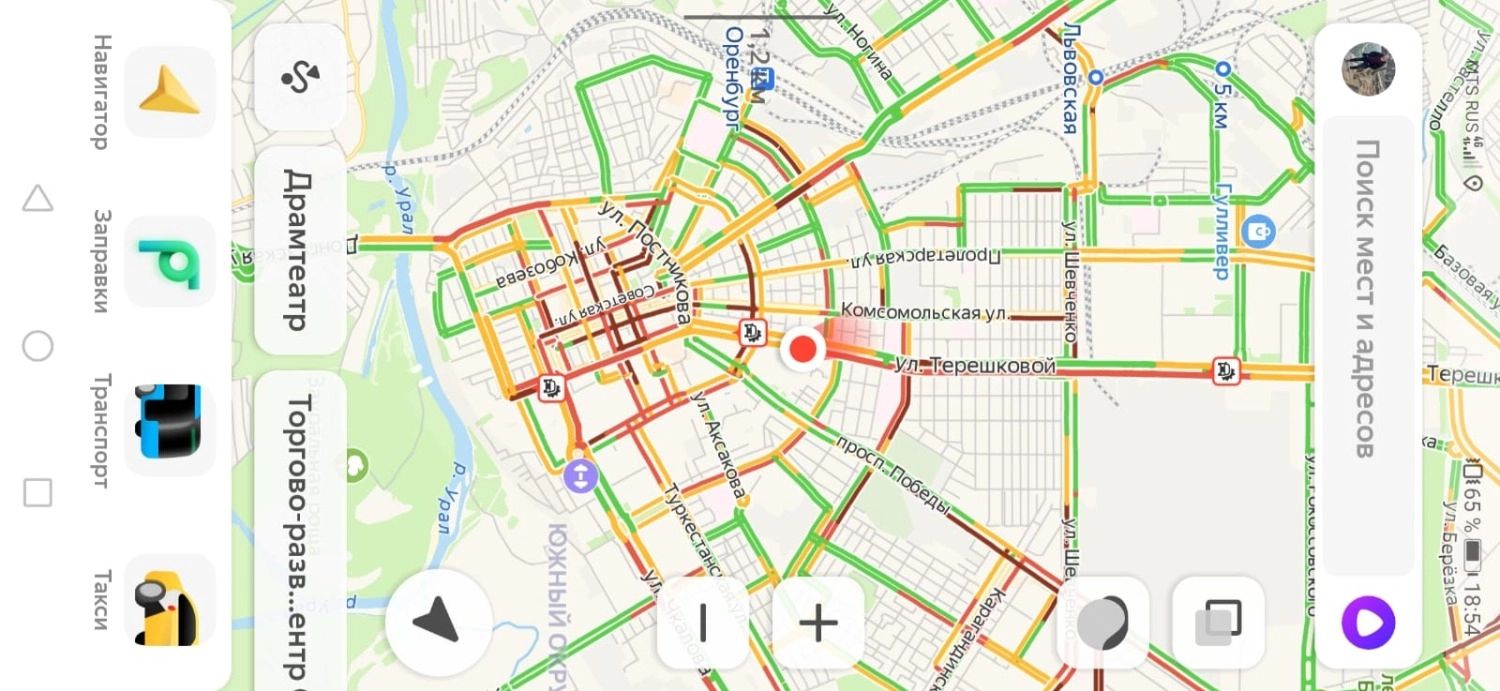The height and width of the screenshot is (691, 1500).
Task: Switch to the Такси tab
Action: pyautogui.click(x=169, y=598)
